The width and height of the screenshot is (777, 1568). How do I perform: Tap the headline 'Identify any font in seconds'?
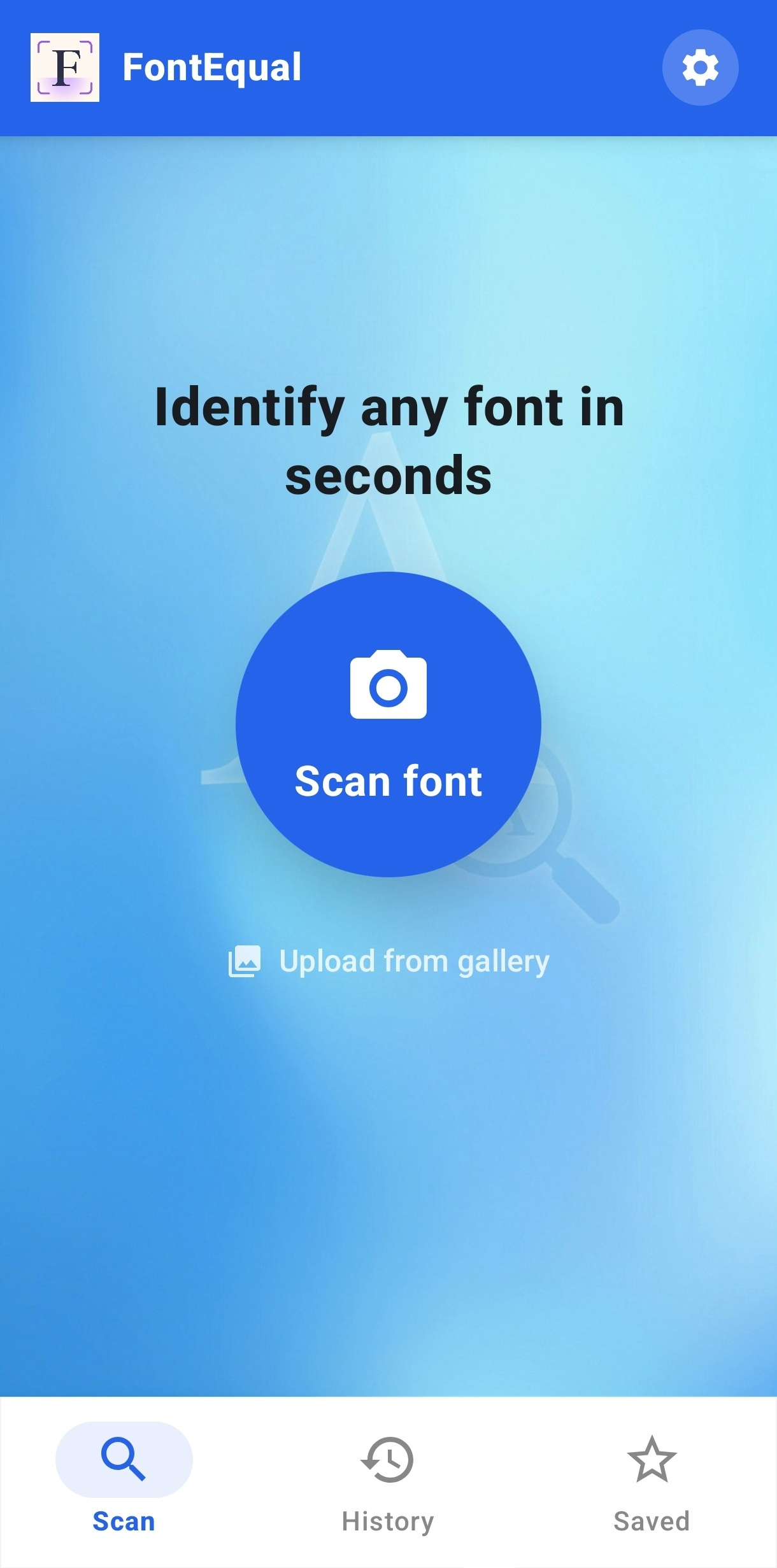pyautogui.click(x=388, y=439)
